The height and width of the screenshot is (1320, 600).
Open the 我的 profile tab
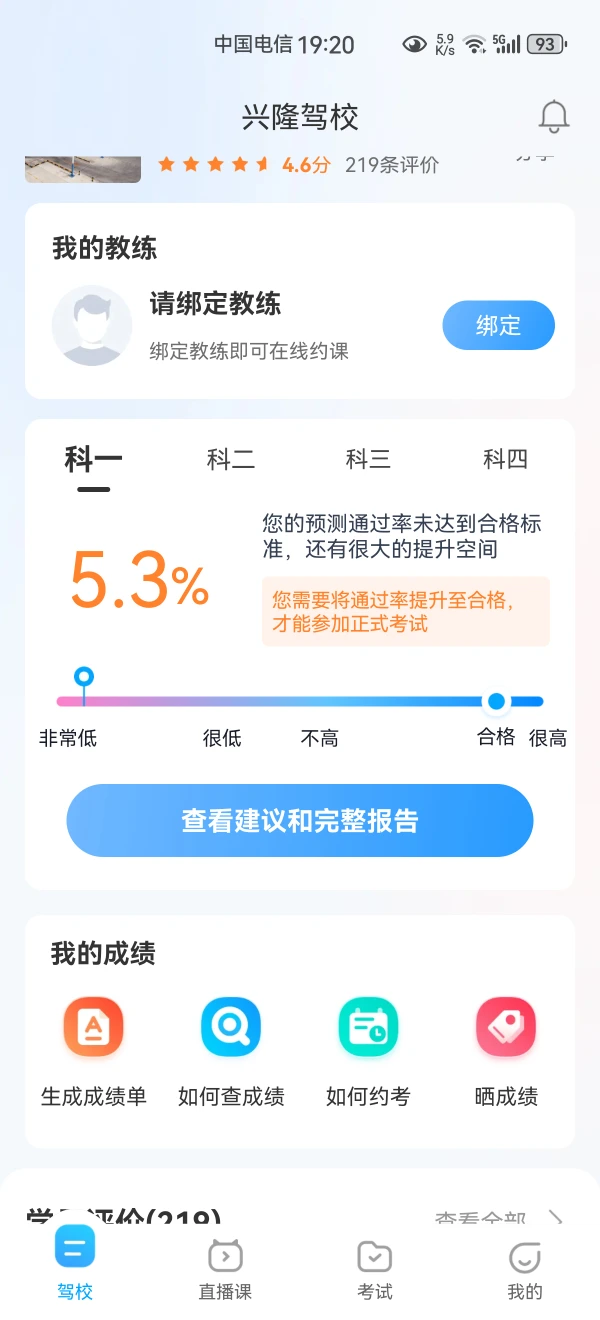tap(524, 1268)
